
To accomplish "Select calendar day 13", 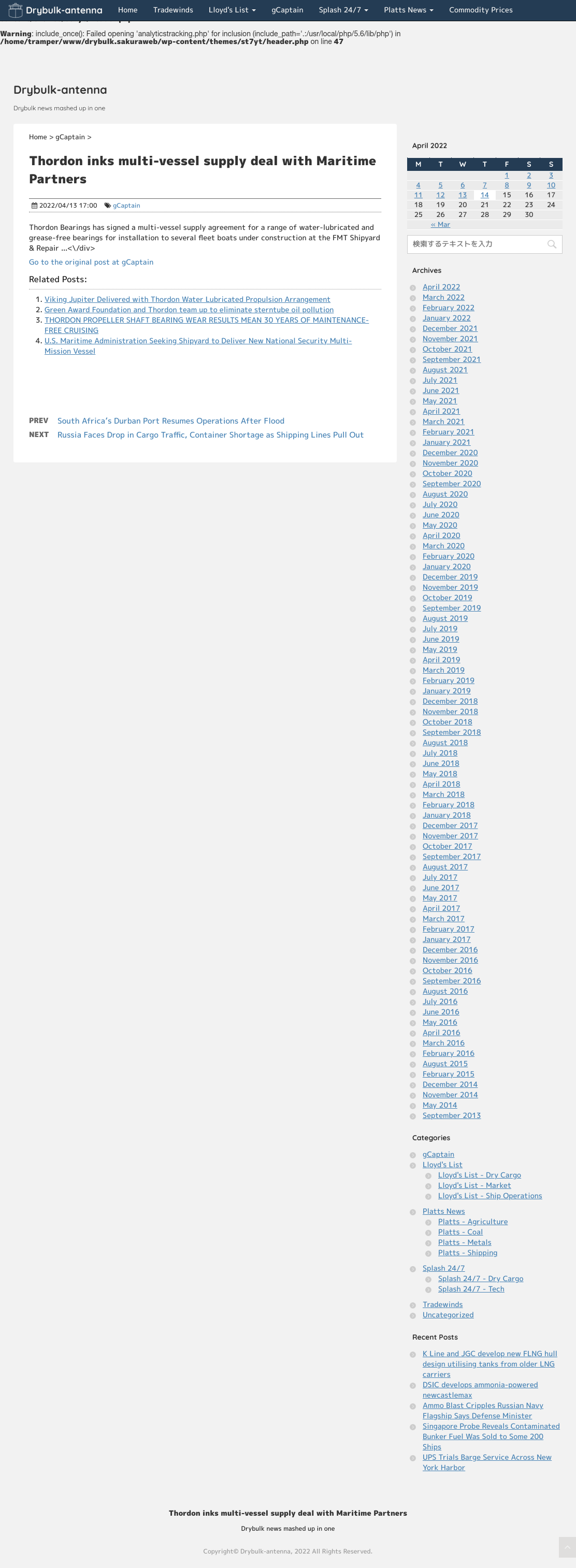I will click(463, 195).
